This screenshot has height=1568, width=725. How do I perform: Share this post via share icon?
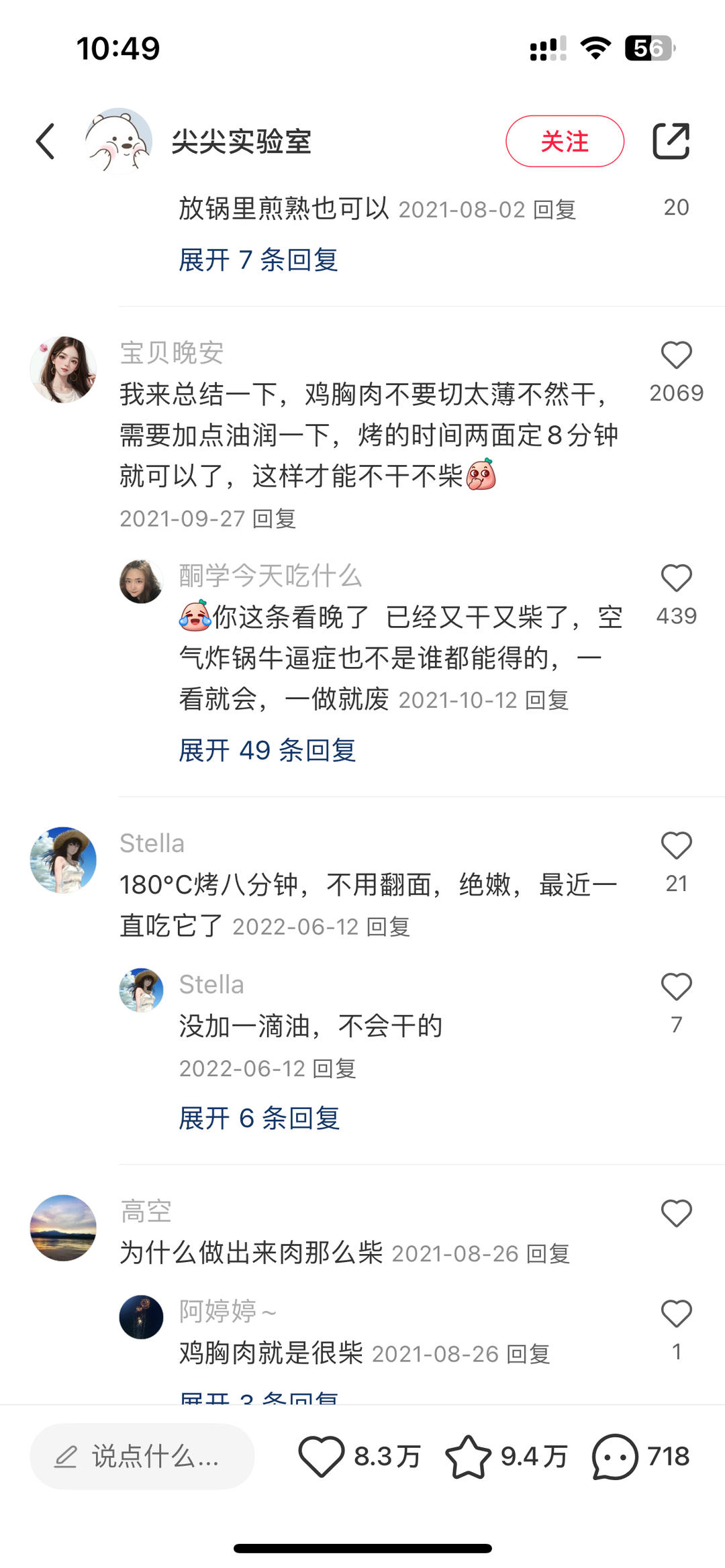671,142
